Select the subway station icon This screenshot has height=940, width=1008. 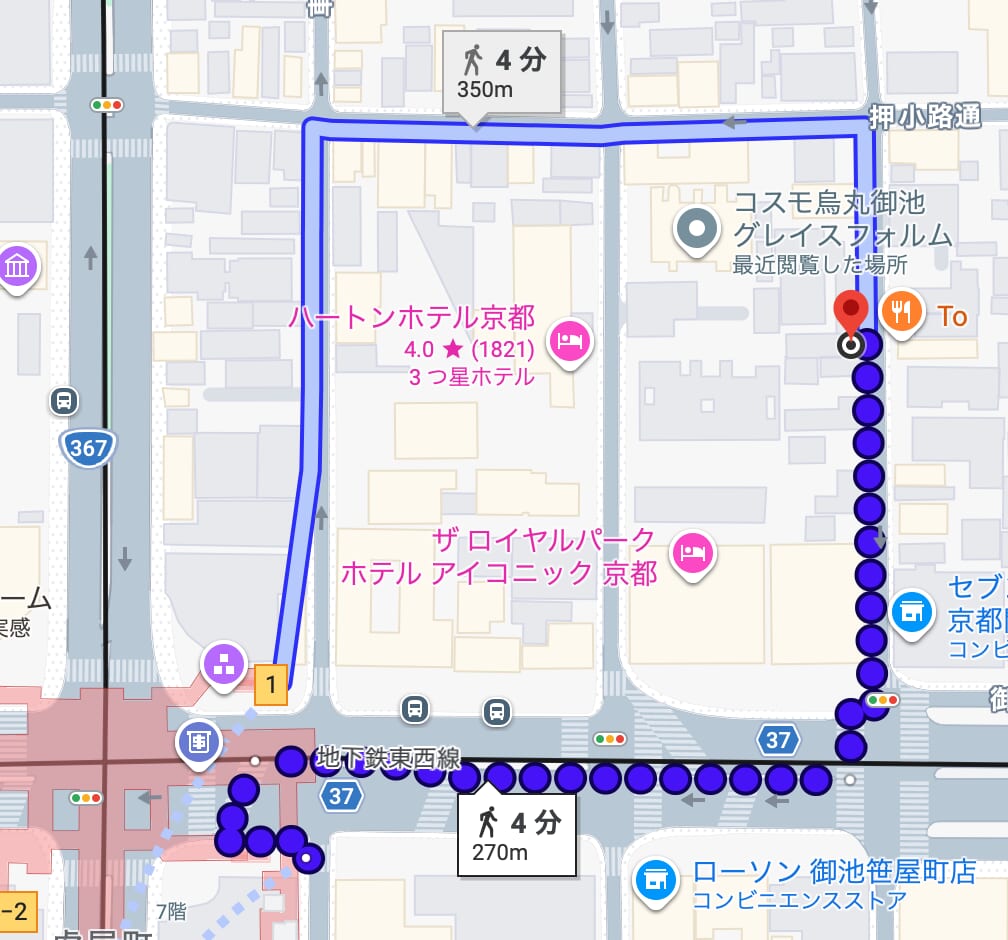pos(197,741)
